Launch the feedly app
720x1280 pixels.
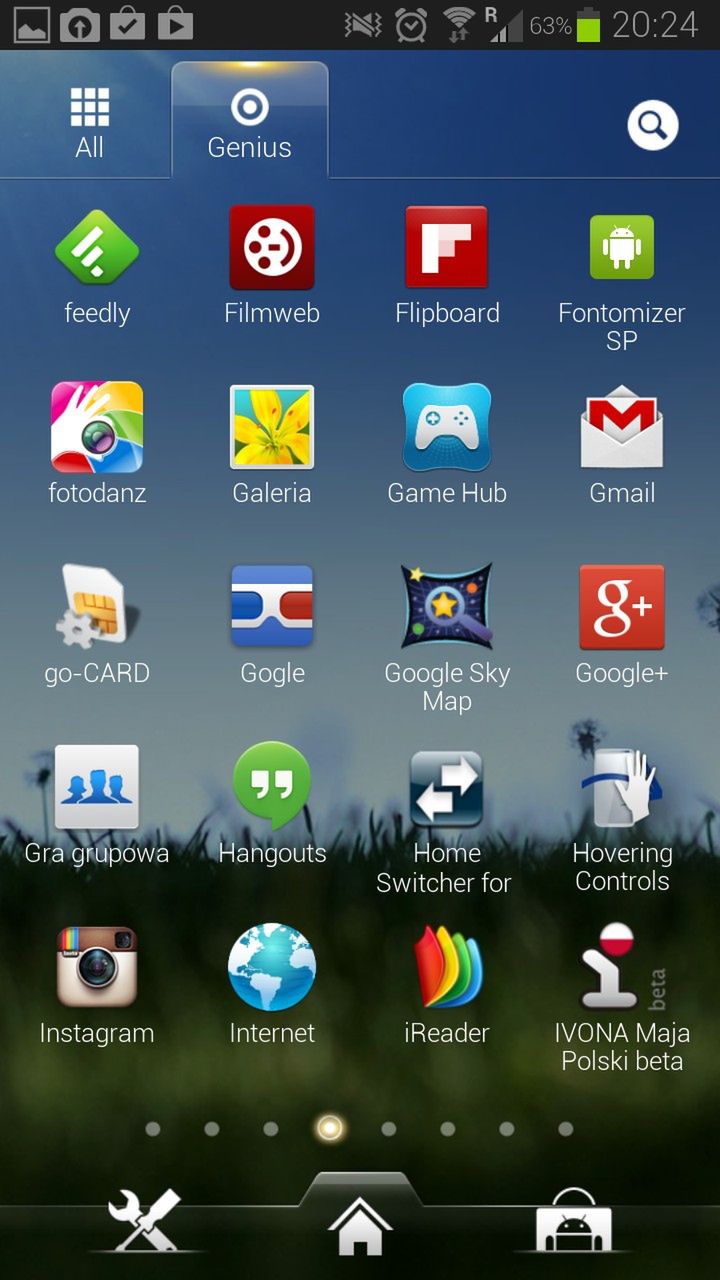point(97,248)
